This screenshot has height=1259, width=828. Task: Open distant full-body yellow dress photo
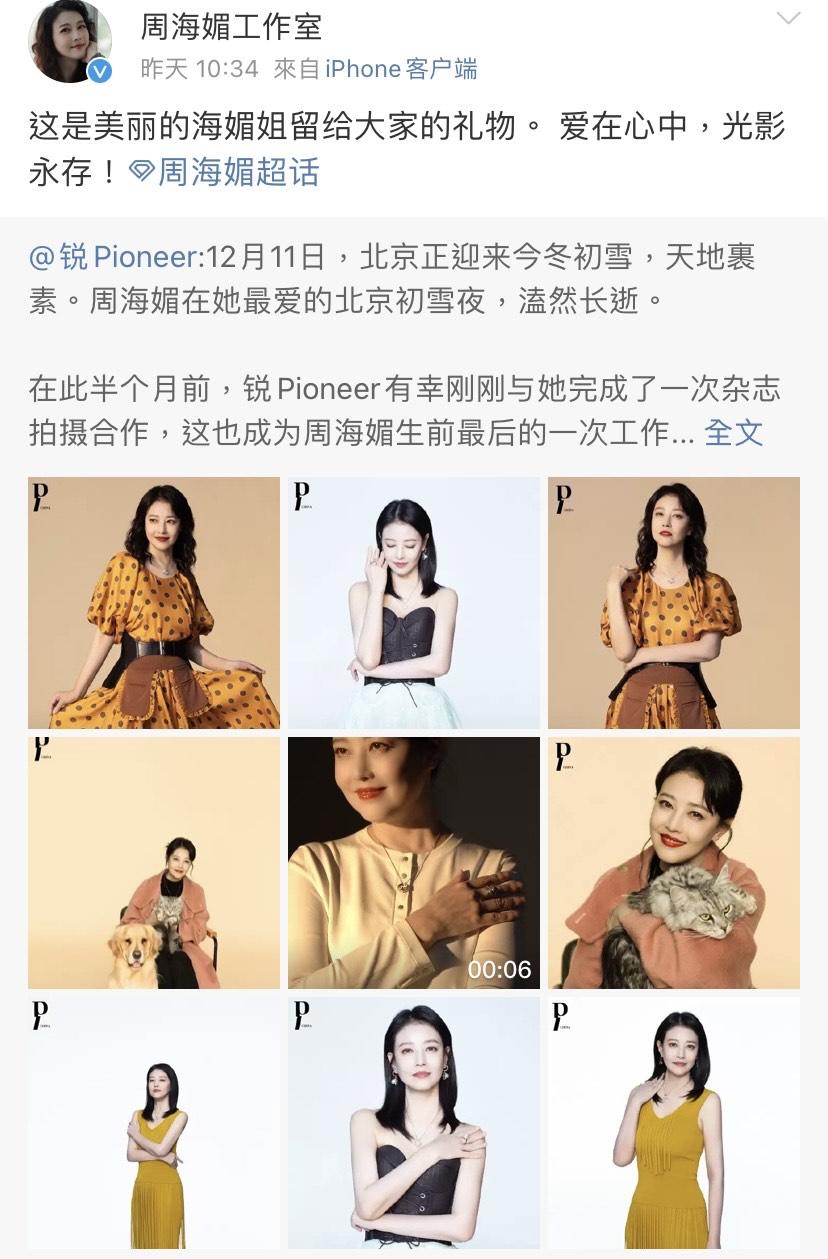(x=154, y=1122)
